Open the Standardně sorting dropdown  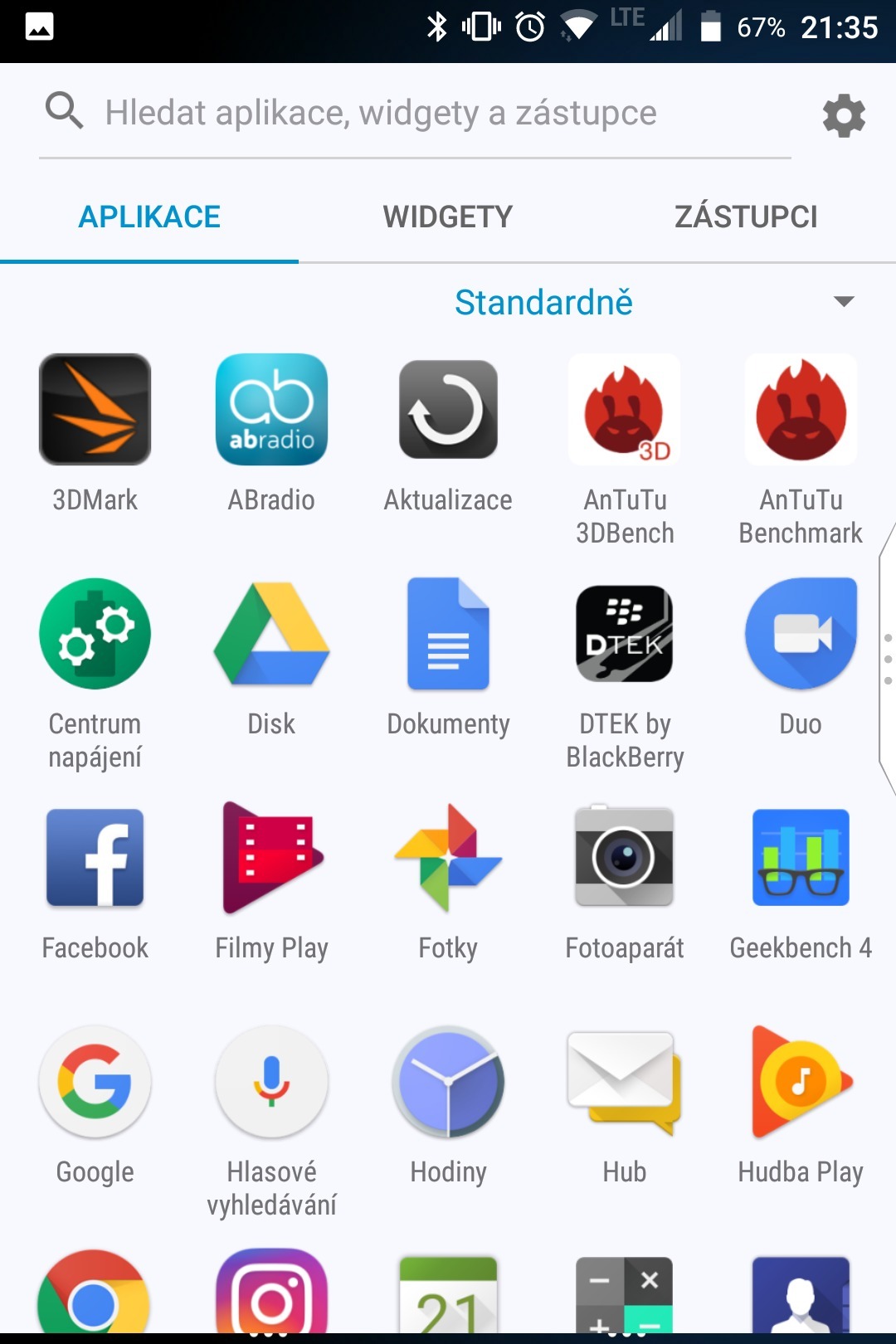pyautogui.click(x=543, y=302)
